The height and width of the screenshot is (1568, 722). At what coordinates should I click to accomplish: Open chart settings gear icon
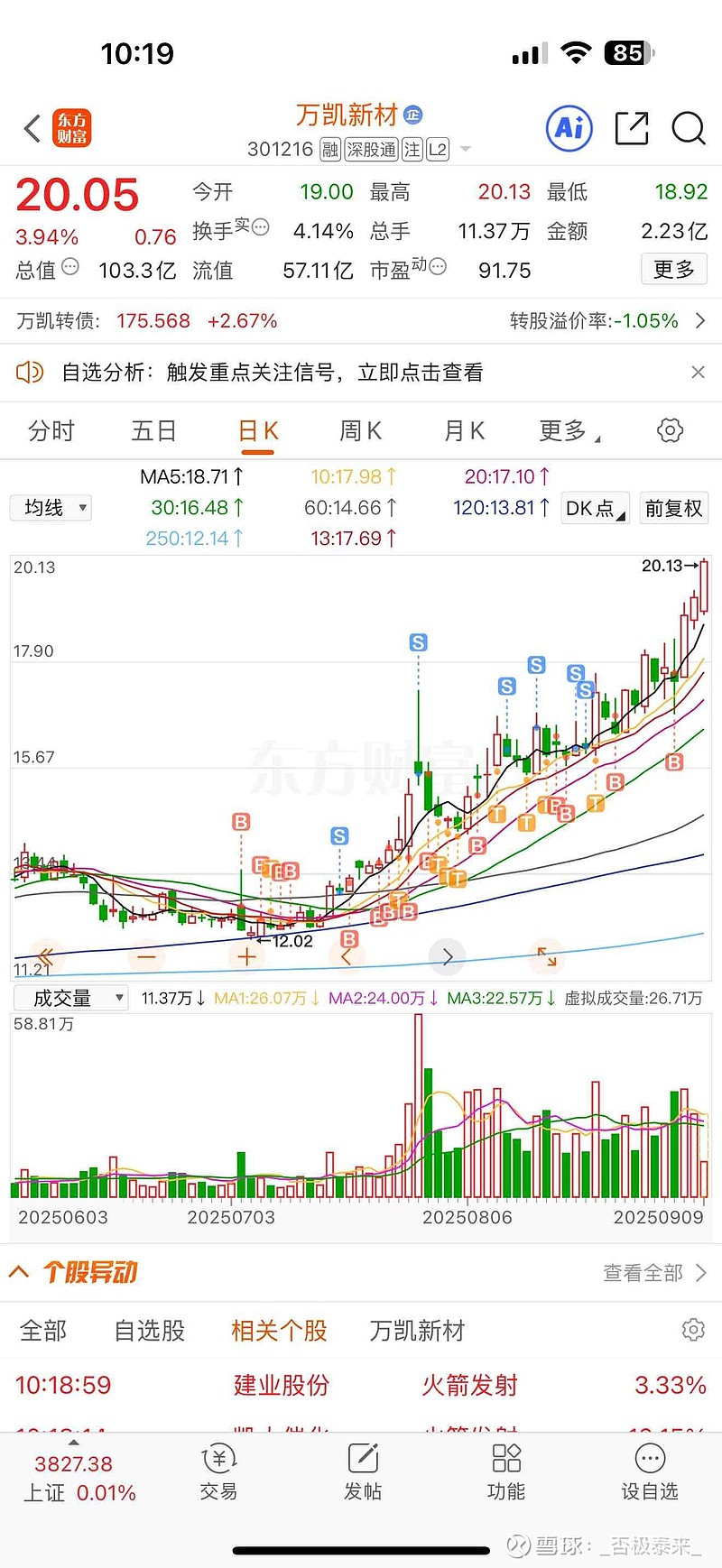(x=670, y=430)
